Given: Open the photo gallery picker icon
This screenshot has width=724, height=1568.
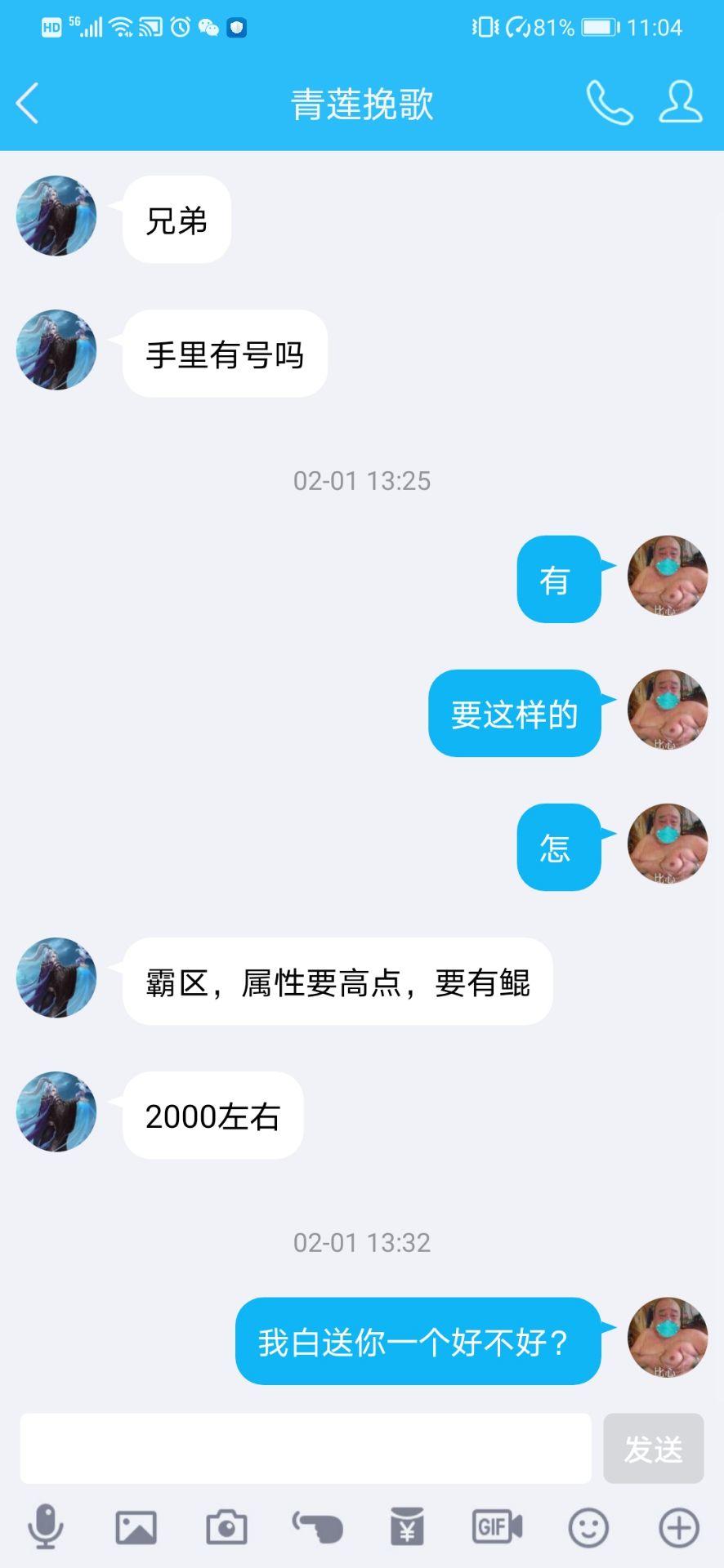Looking at the screenshot, I should click(x=136, y=1524).
